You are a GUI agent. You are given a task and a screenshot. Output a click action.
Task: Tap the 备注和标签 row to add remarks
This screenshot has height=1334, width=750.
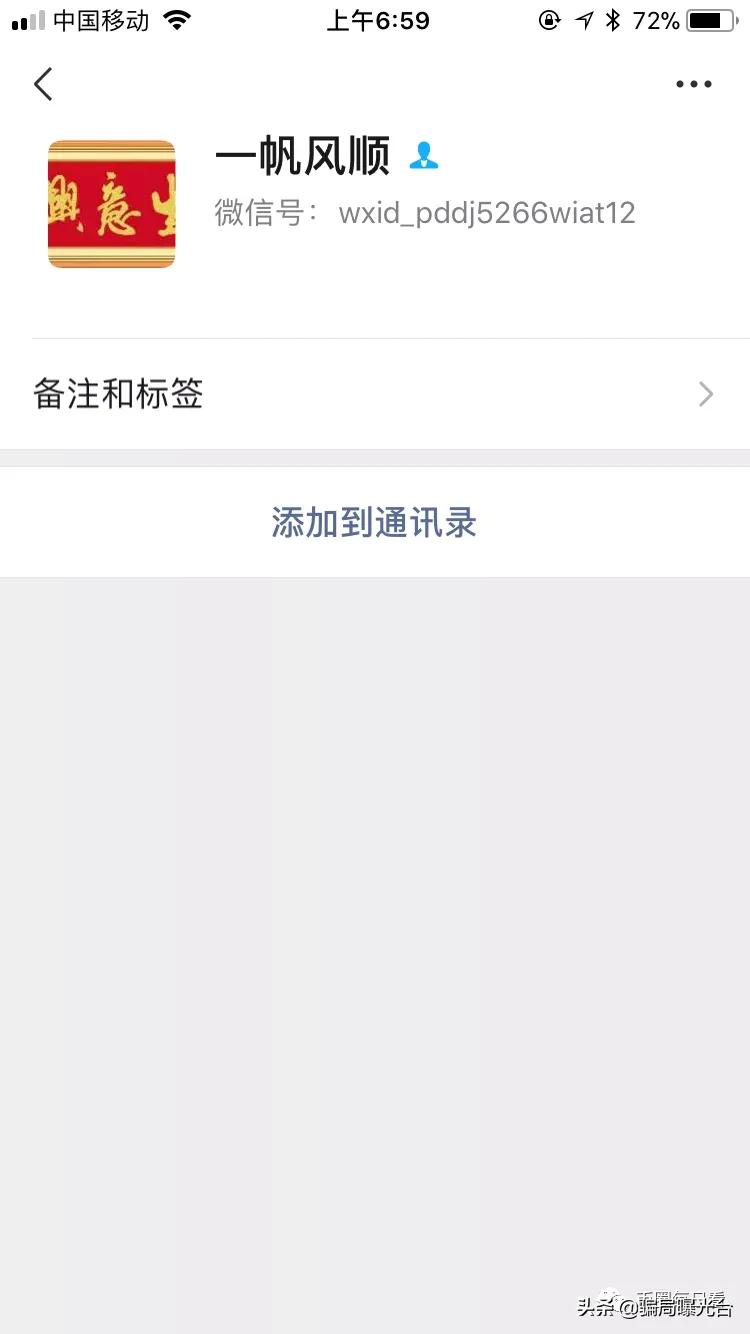pos(118,394)
